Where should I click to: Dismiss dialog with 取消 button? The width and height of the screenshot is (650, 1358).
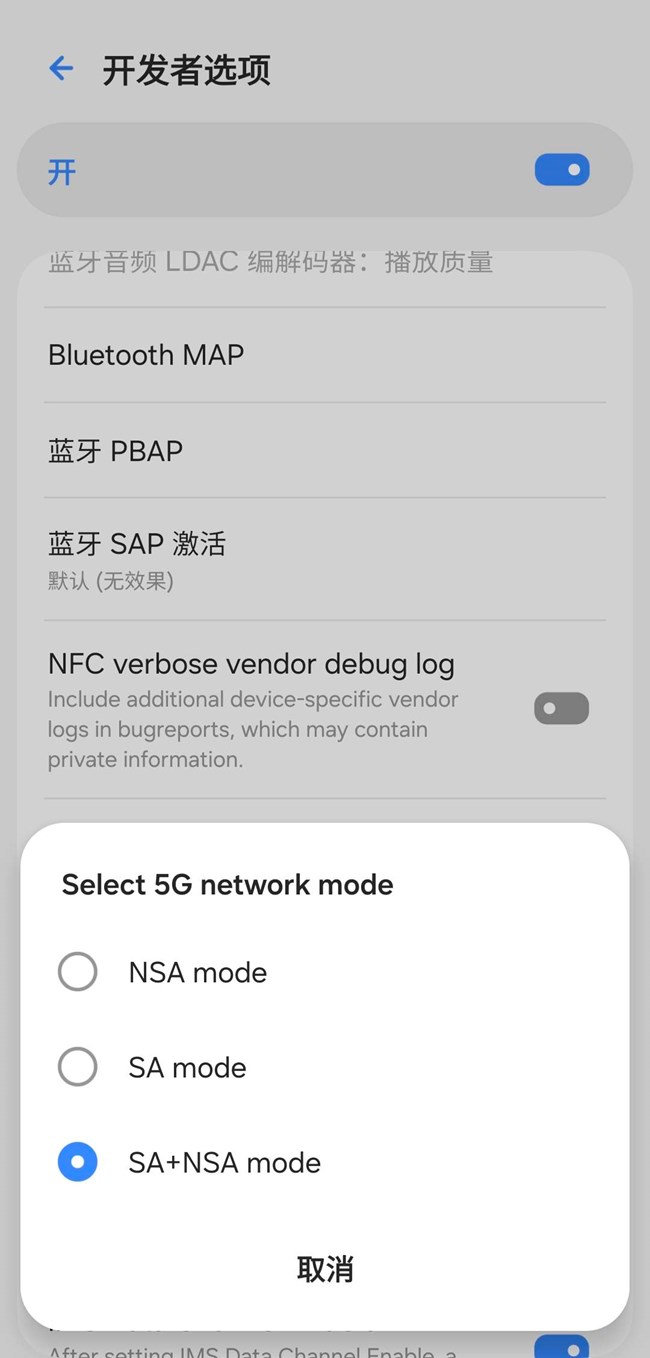tap(325, 1269)
